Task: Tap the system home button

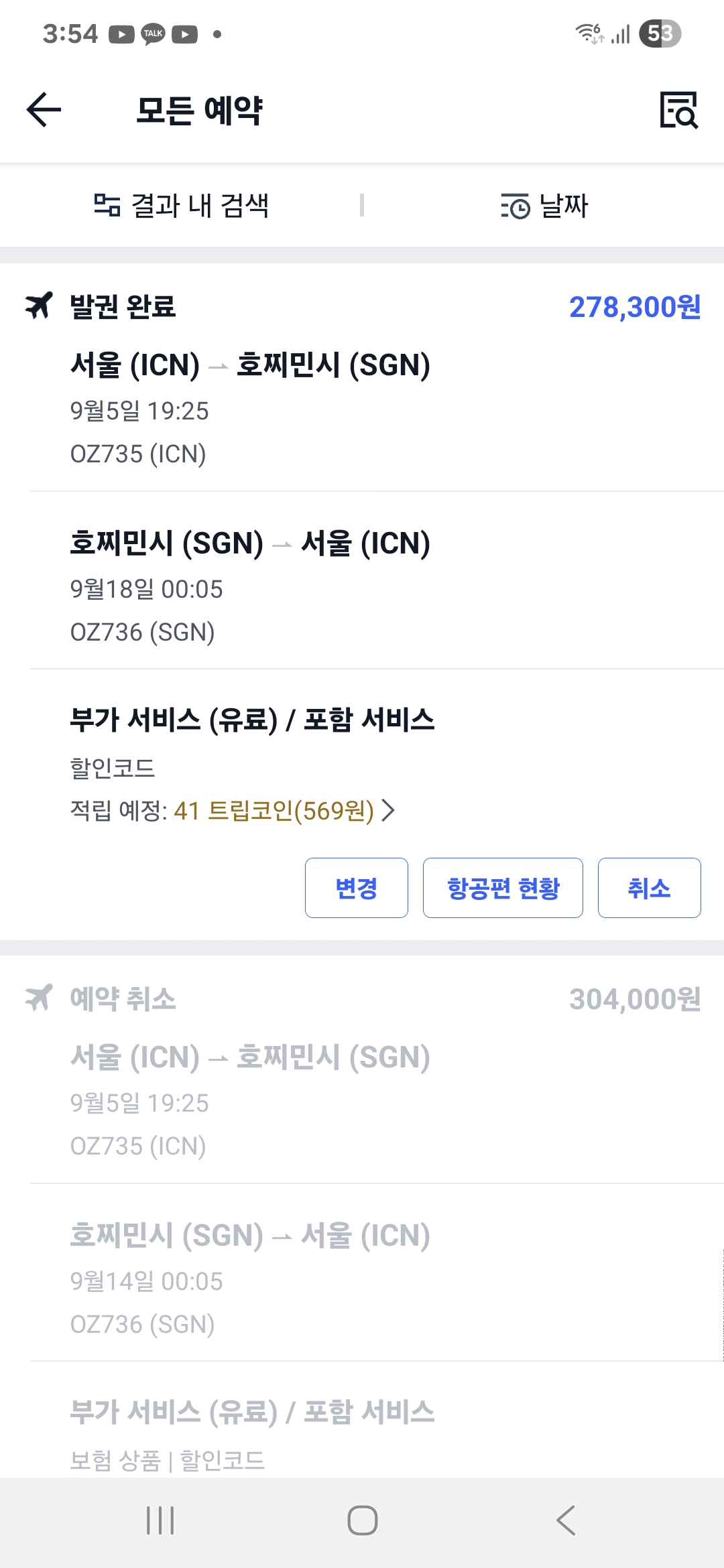Action: click(x=362, y=1520)
